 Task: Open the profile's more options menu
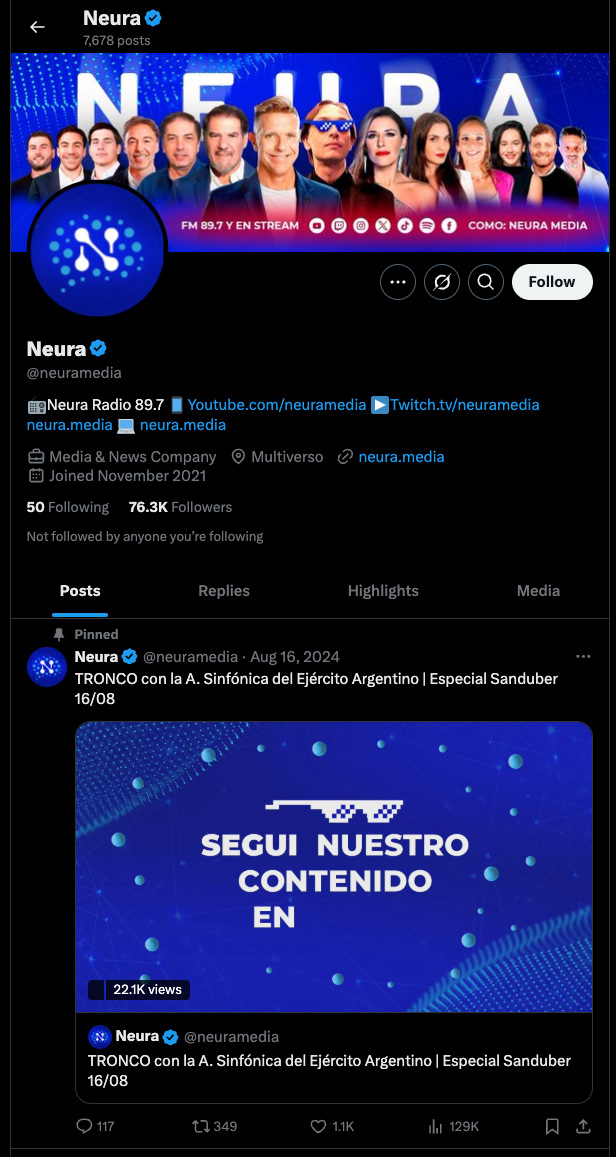[x=398, y=282]
